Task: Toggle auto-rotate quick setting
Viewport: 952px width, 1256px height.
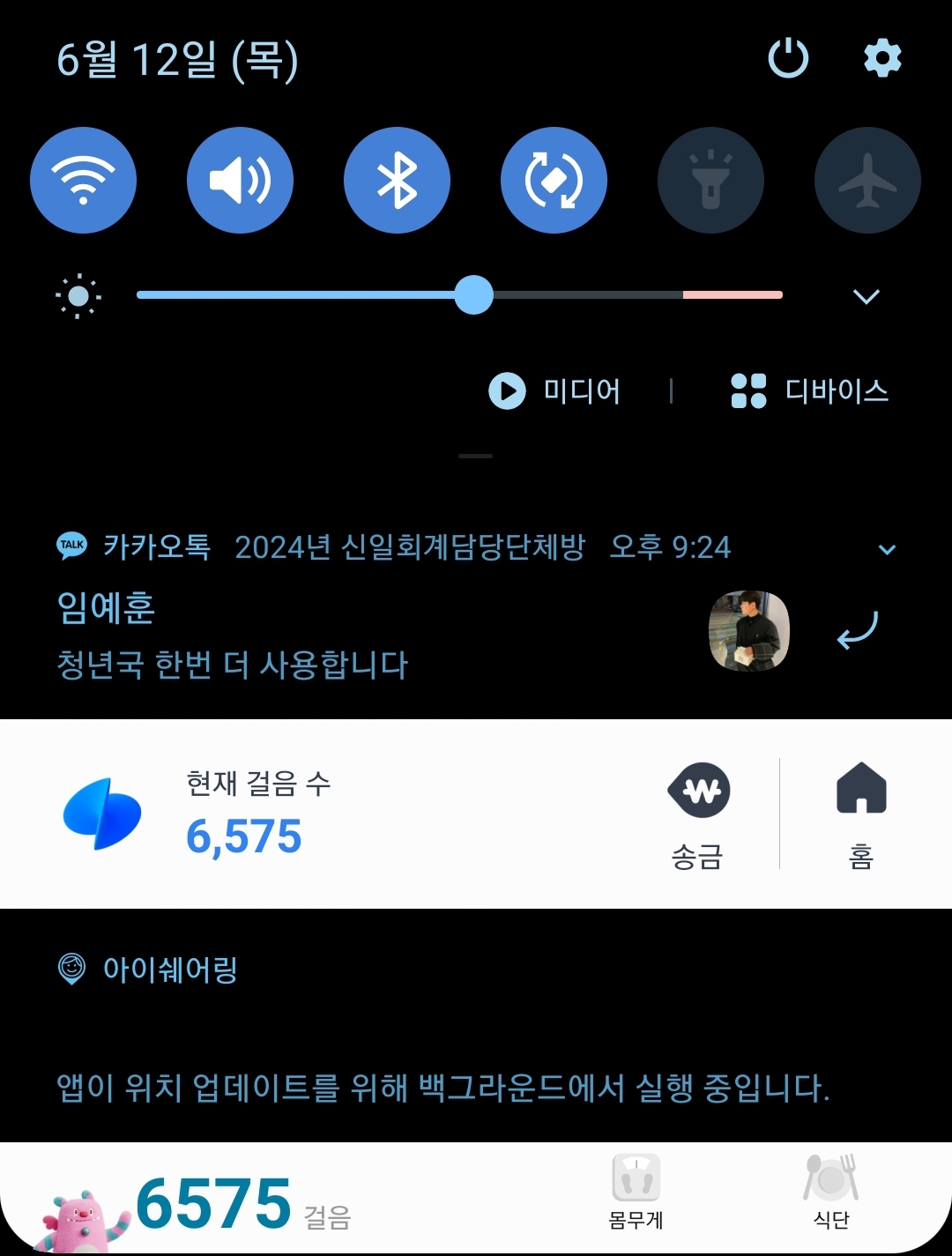Action: 554,181
